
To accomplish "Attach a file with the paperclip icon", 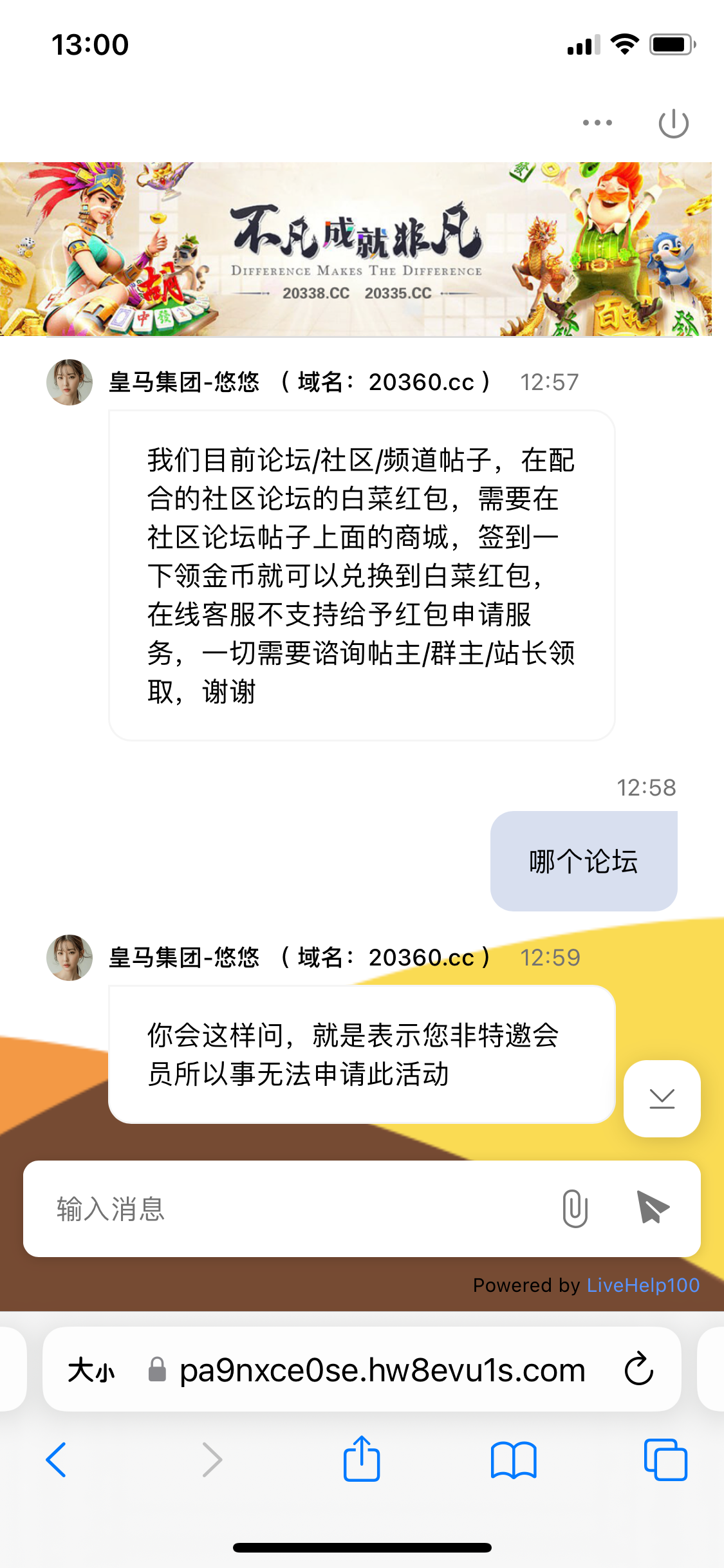I will tap(575, 1208).
